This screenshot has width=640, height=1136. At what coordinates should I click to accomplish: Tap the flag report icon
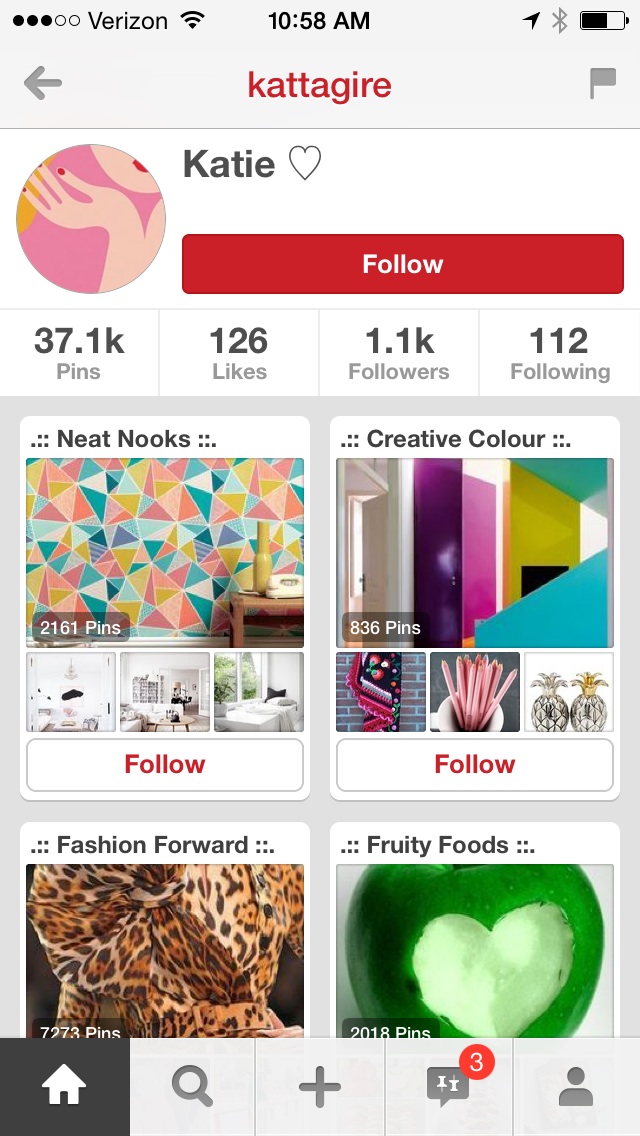(x=602, y=84)
